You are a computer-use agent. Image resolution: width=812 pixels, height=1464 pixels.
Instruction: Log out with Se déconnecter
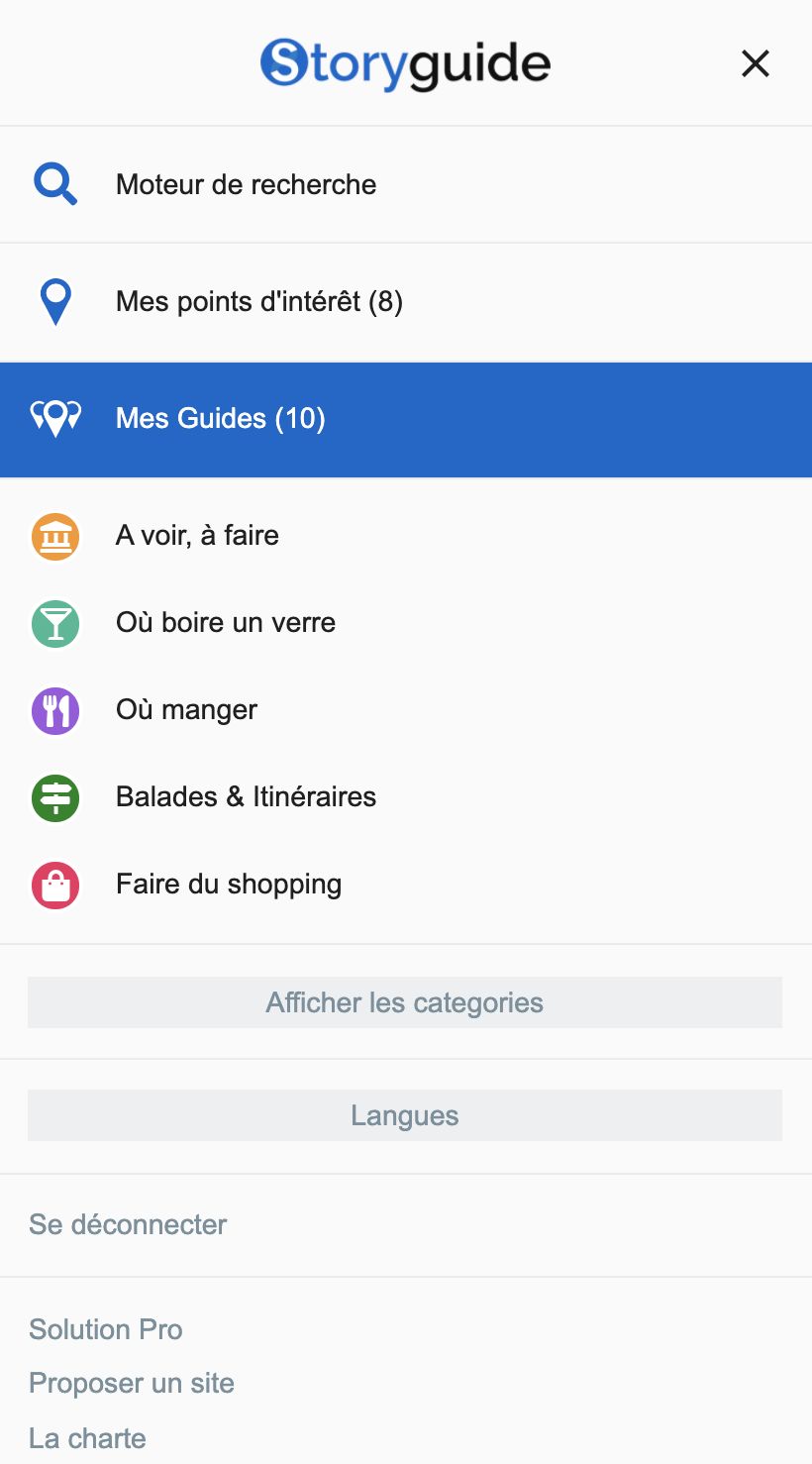128,1224
